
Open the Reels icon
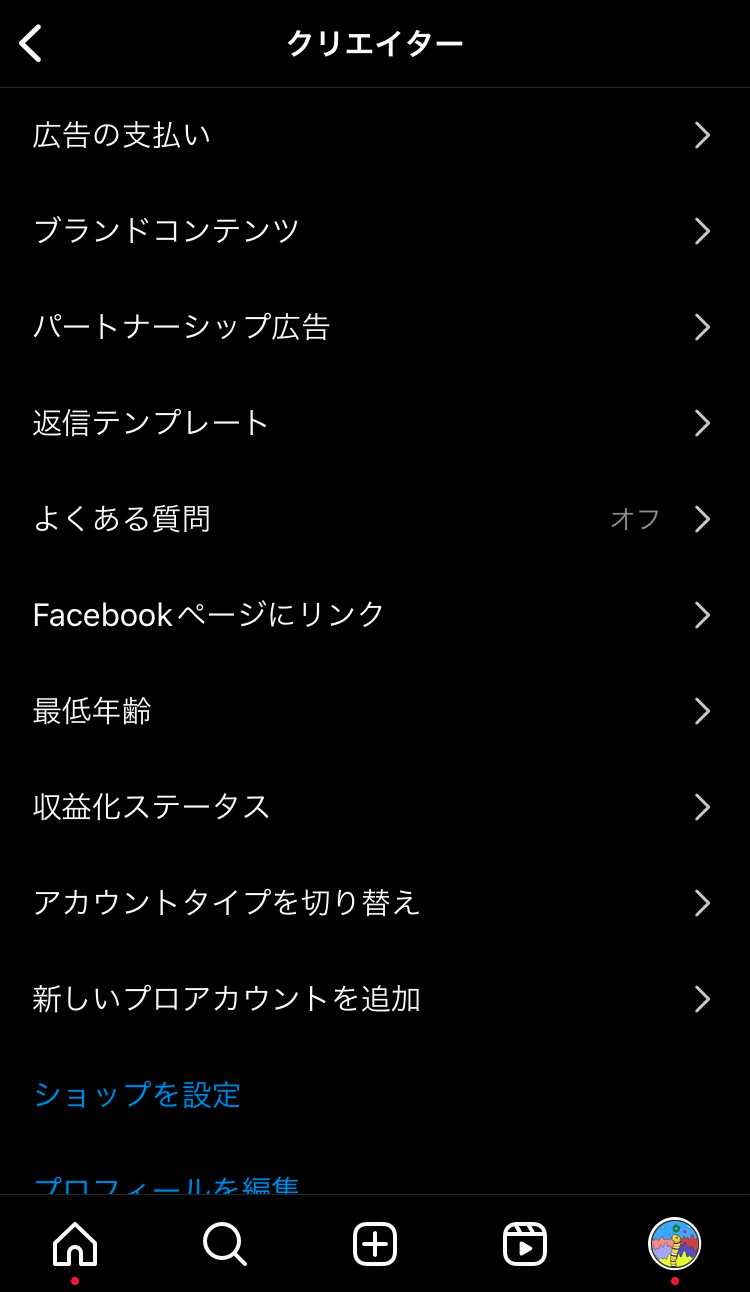[525, 1245]
